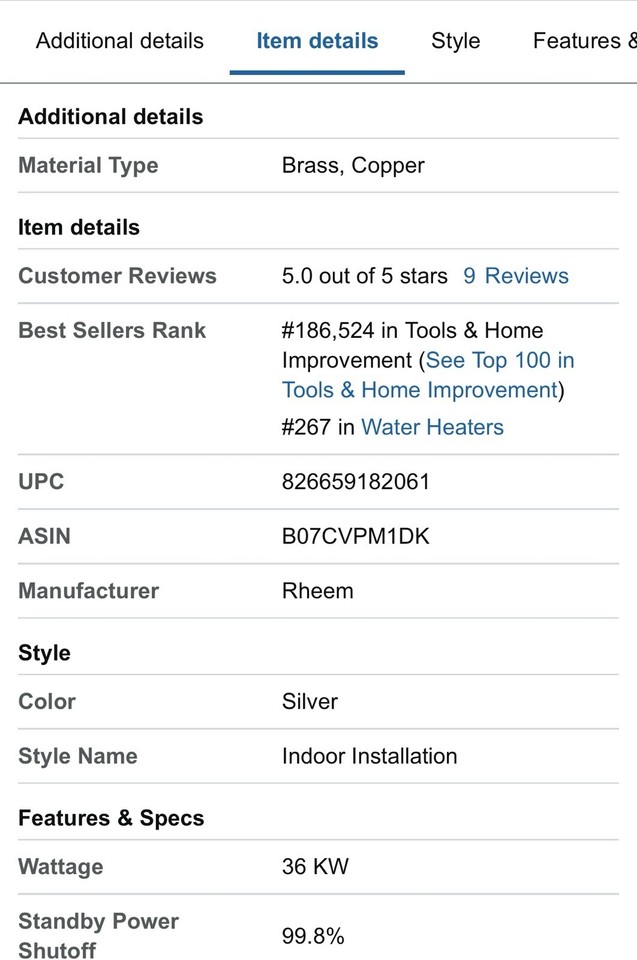The image size is (637, 960).
Task: Open the 9 Reviews link
Action: pyautogui.click(x=515, y=276)
